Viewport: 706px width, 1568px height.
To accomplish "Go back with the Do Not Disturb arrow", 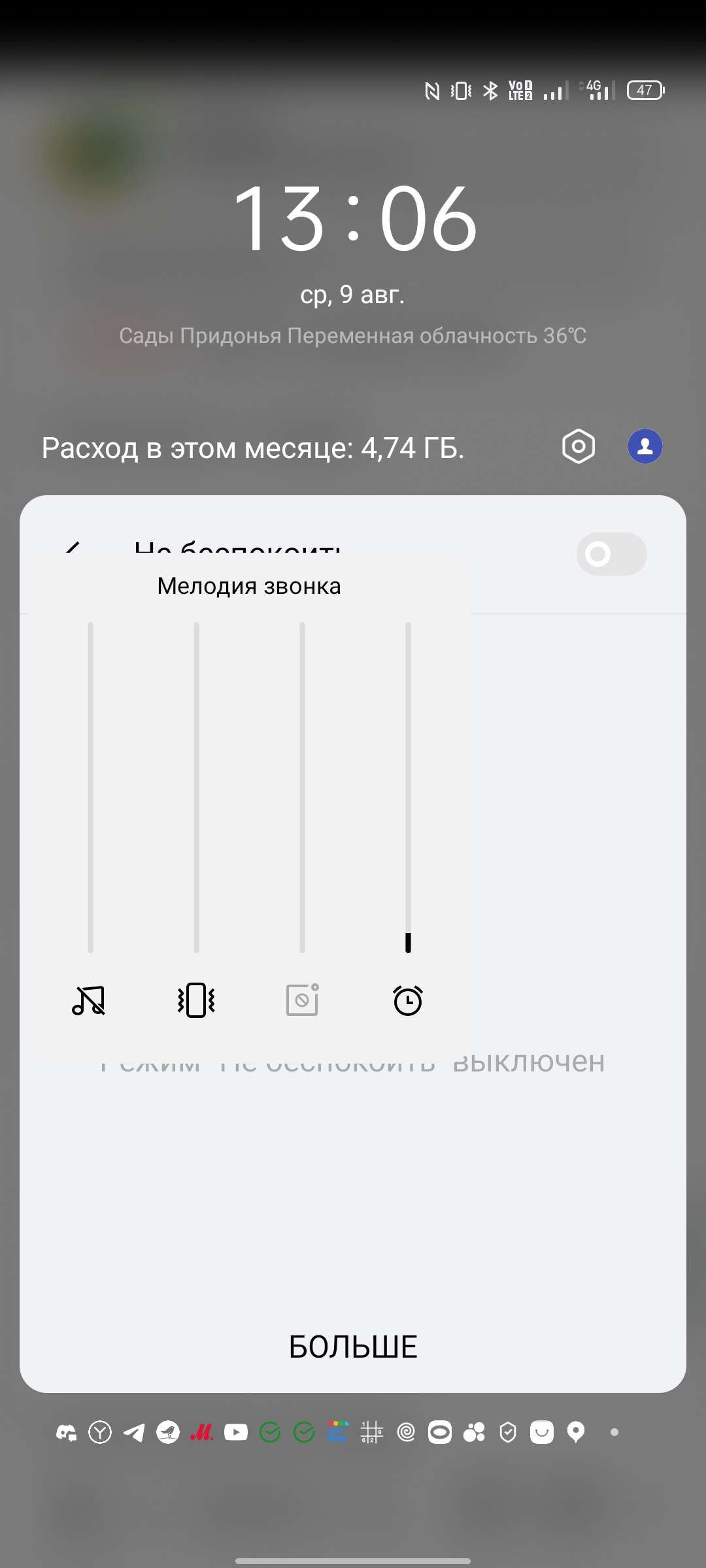I will click(72, 547).
